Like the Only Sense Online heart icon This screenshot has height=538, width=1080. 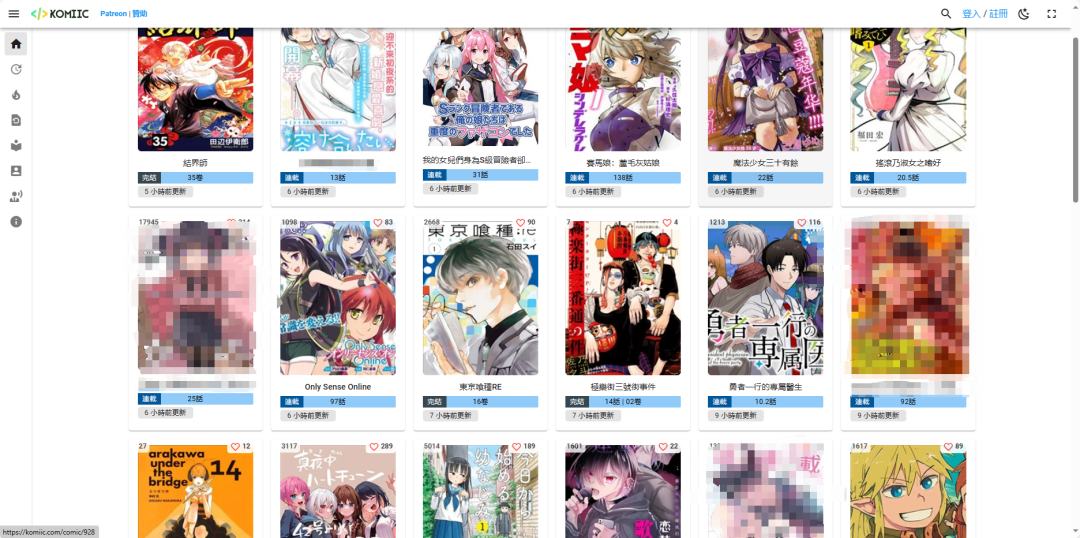click(x=378, y=222)
